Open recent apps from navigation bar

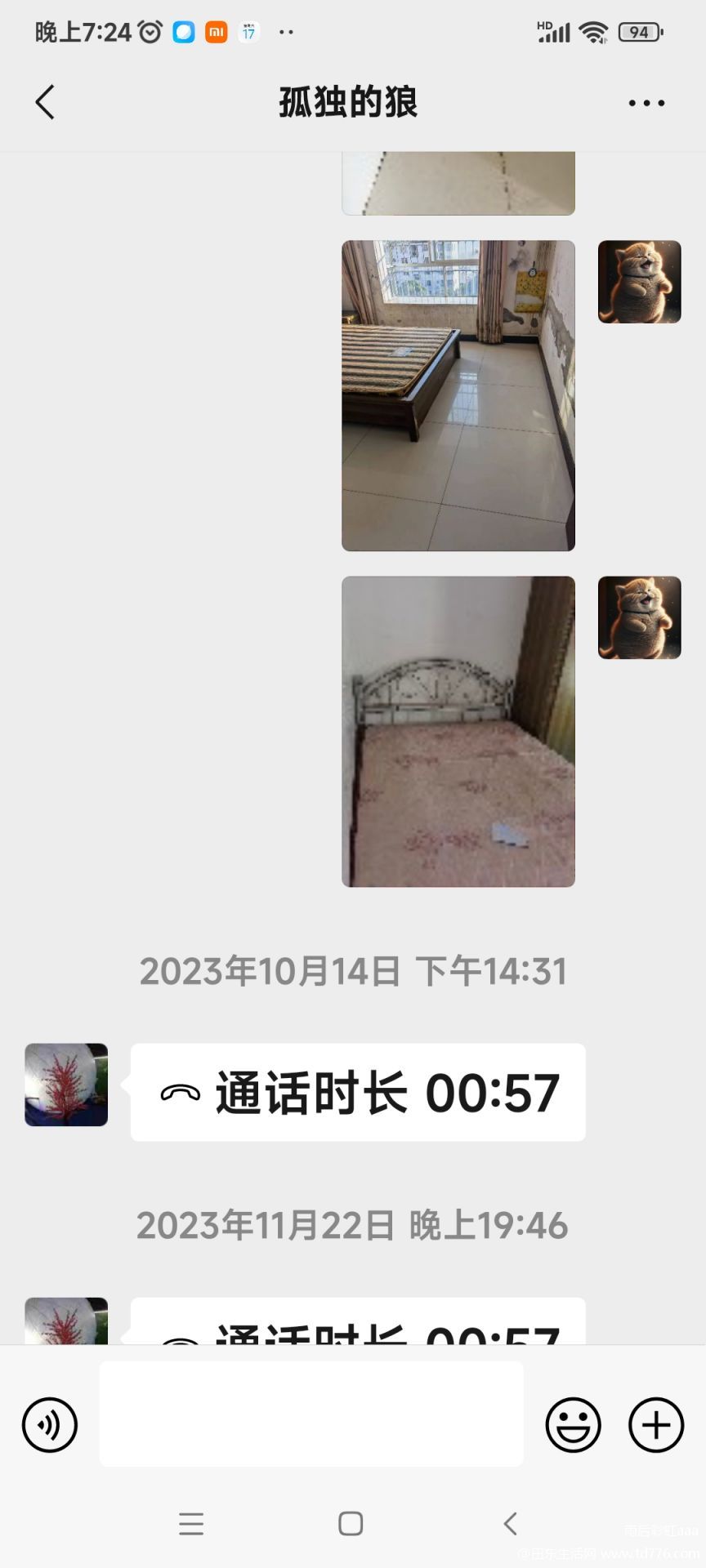[x=191, y=1523]
